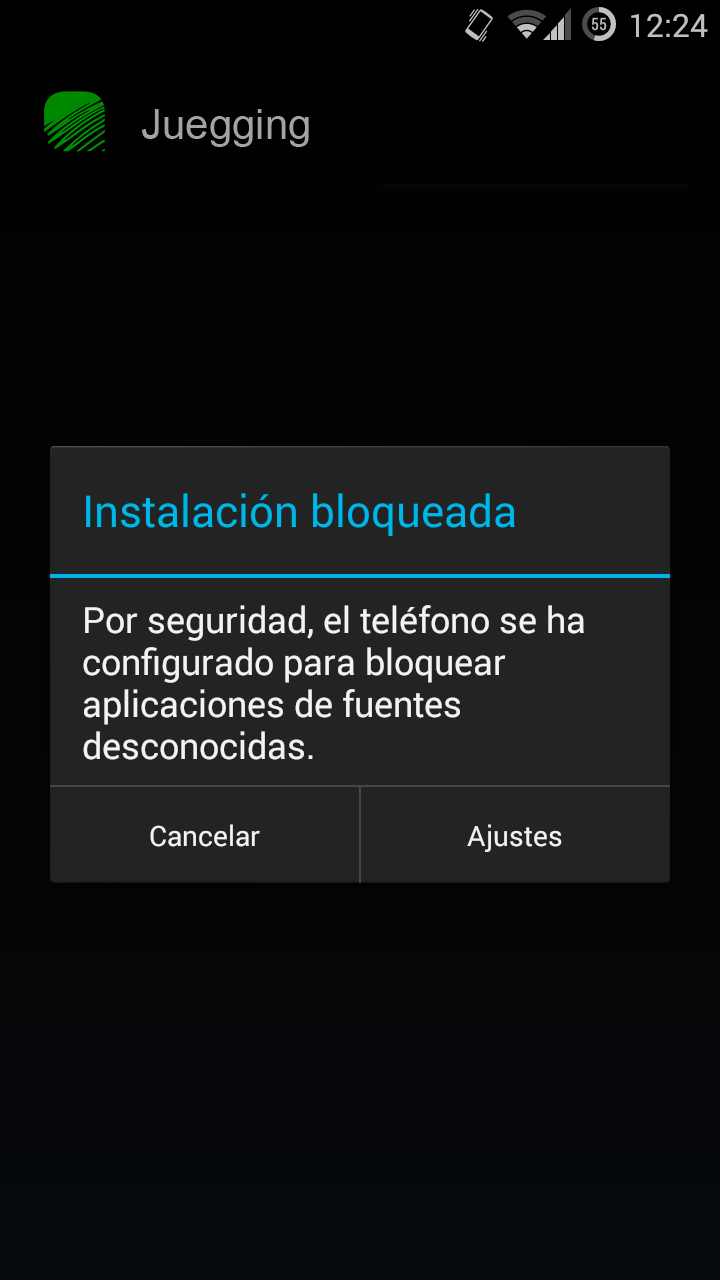Tap Cancelar to dismiss the dialog
The height and width of the screenshot is (1280, 720).
(x=204, y=835)
